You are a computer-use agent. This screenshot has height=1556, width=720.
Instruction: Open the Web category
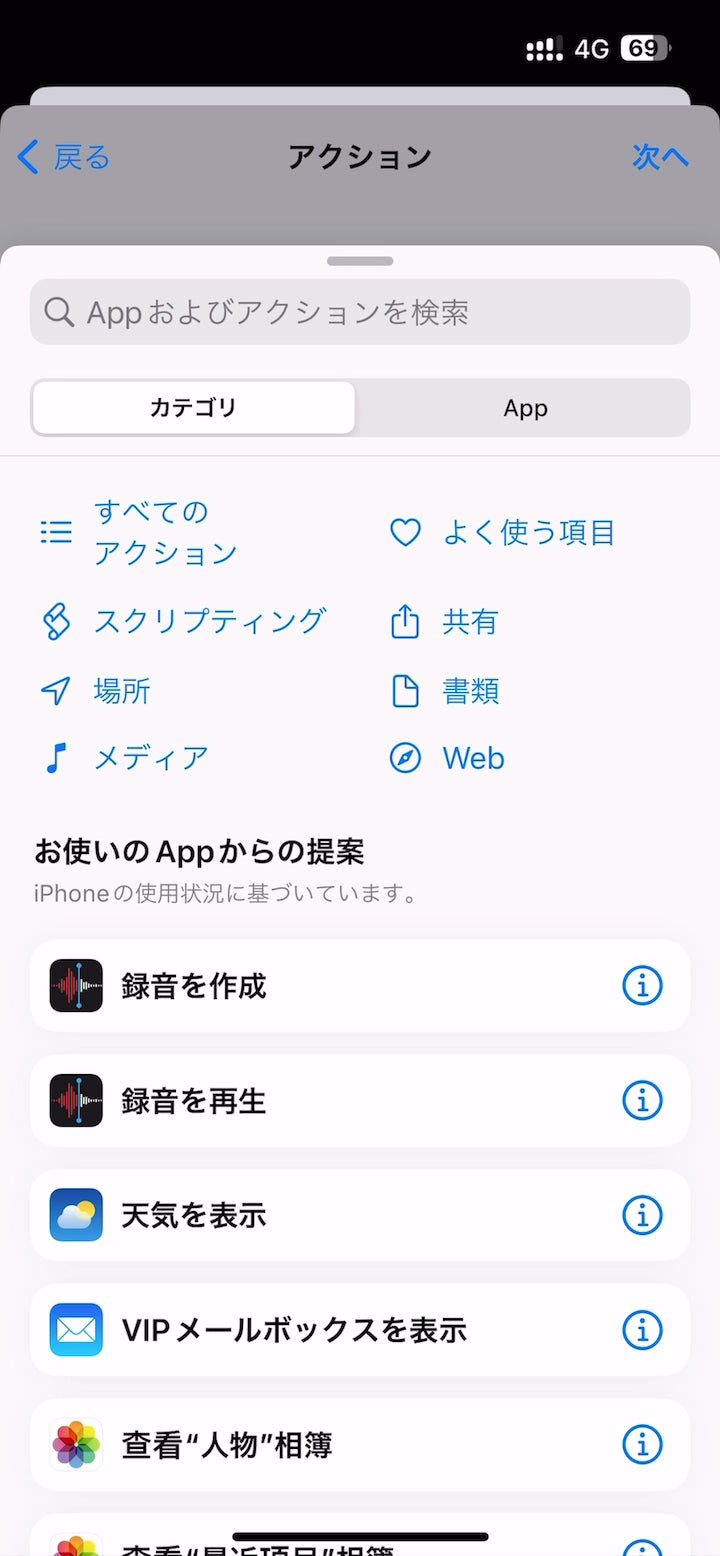coord(473,758)
